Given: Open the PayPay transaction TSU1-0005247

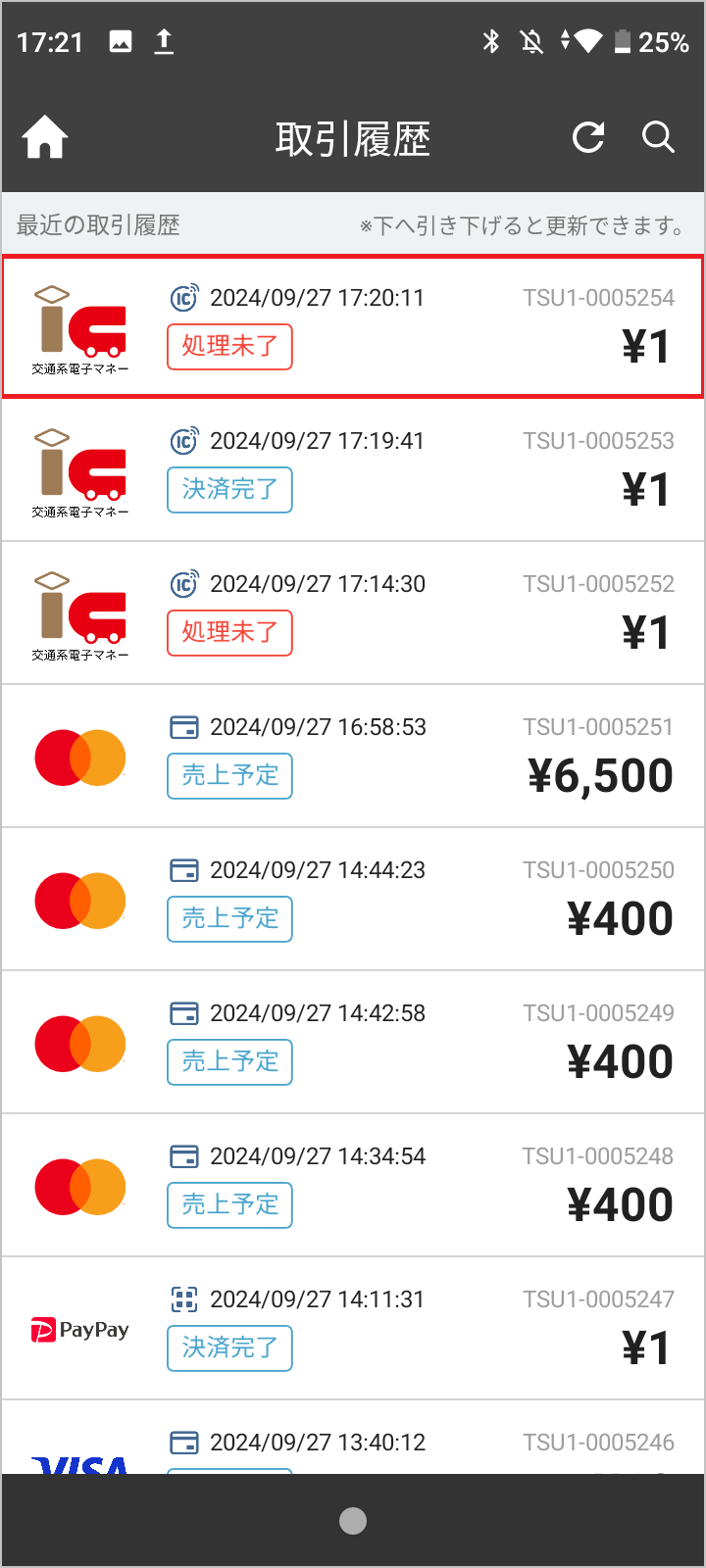Looking at the screenshot, I should click(x=353, y=1328).
